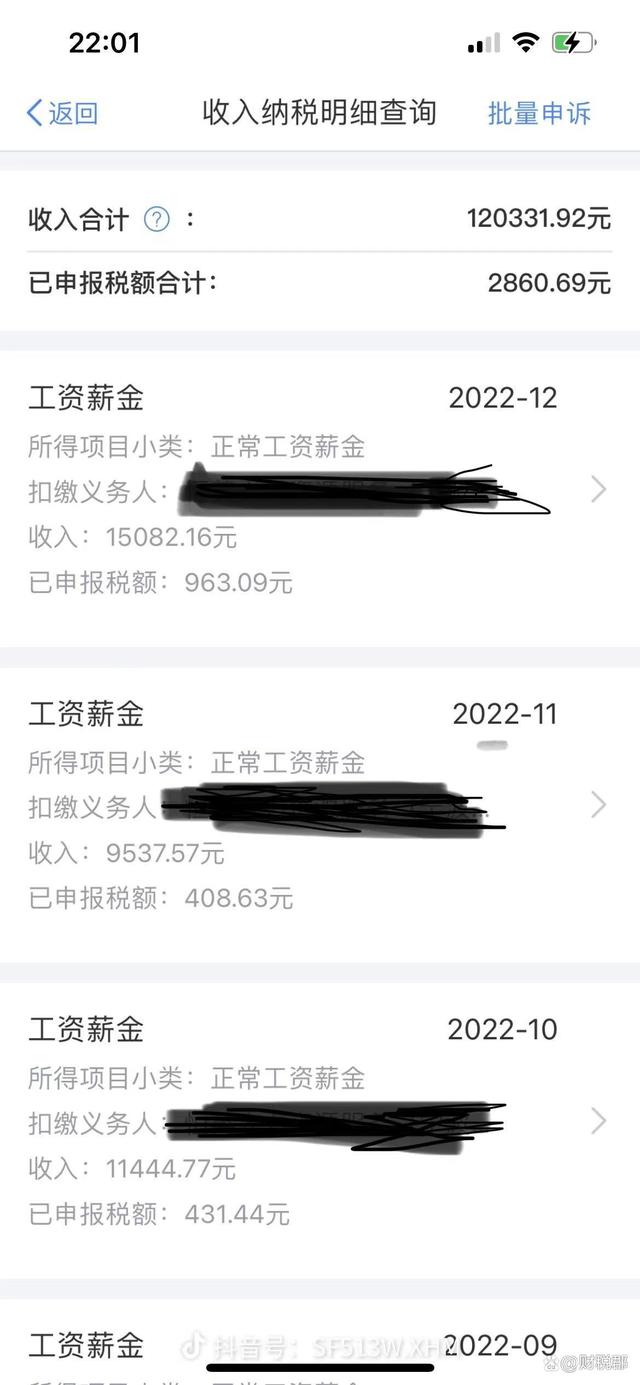Open the help icon beside 收入合计
Viewport: 640px width, 1385px height.
coord(157,219)
